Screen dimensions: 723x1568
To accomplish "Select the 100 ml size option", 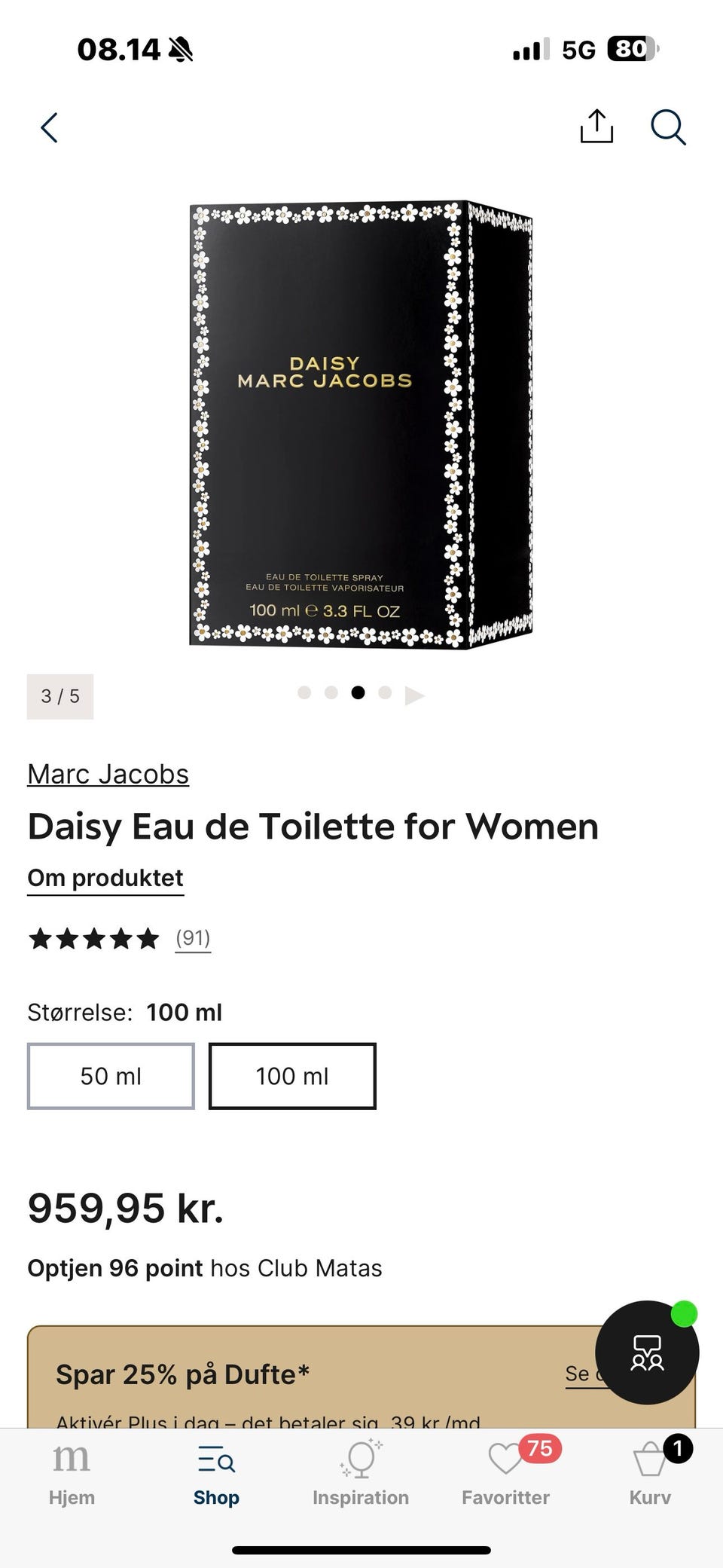I will pos(292,1077).
